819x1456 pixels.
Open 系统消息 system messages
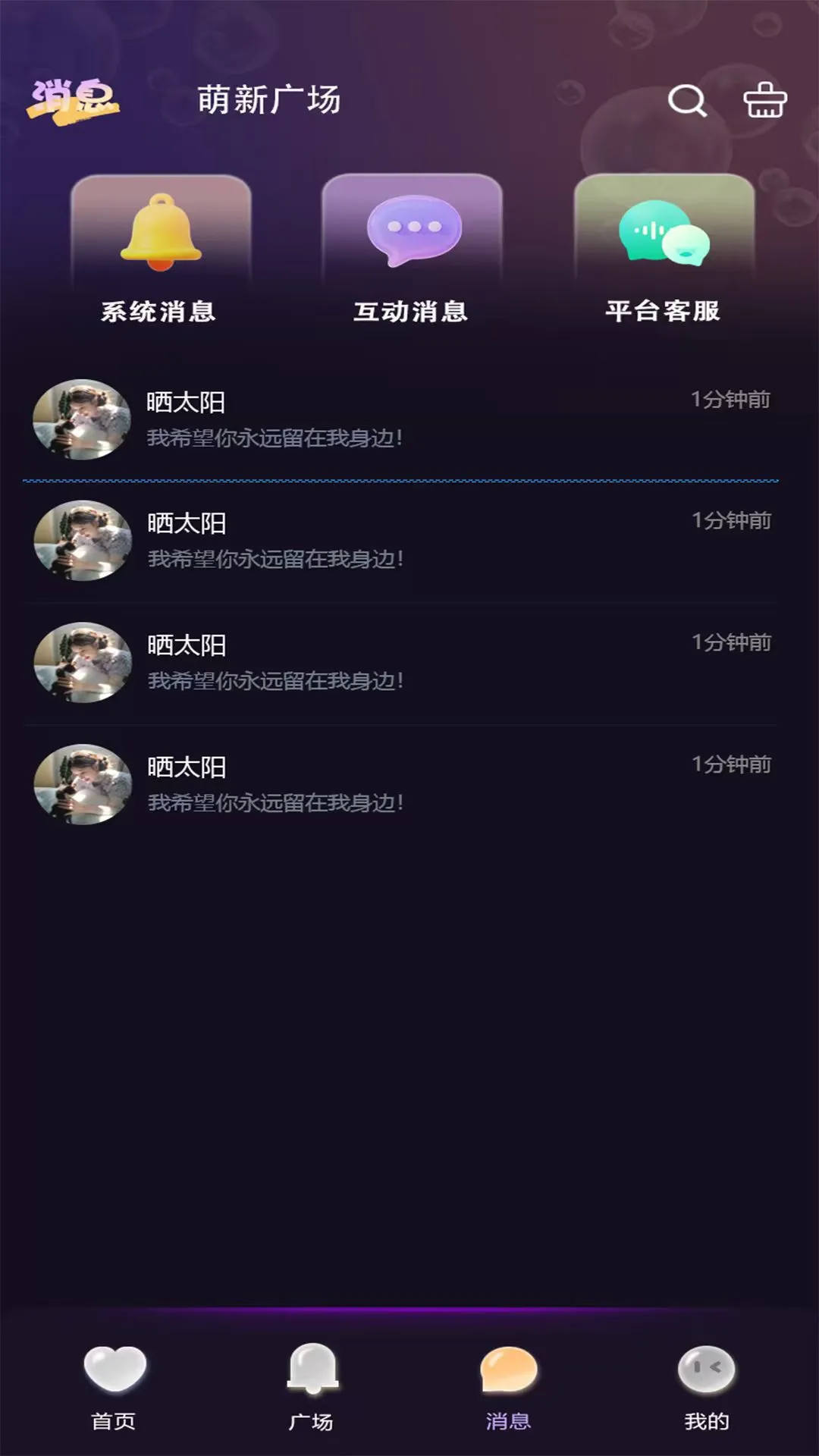tap(160, 250)
